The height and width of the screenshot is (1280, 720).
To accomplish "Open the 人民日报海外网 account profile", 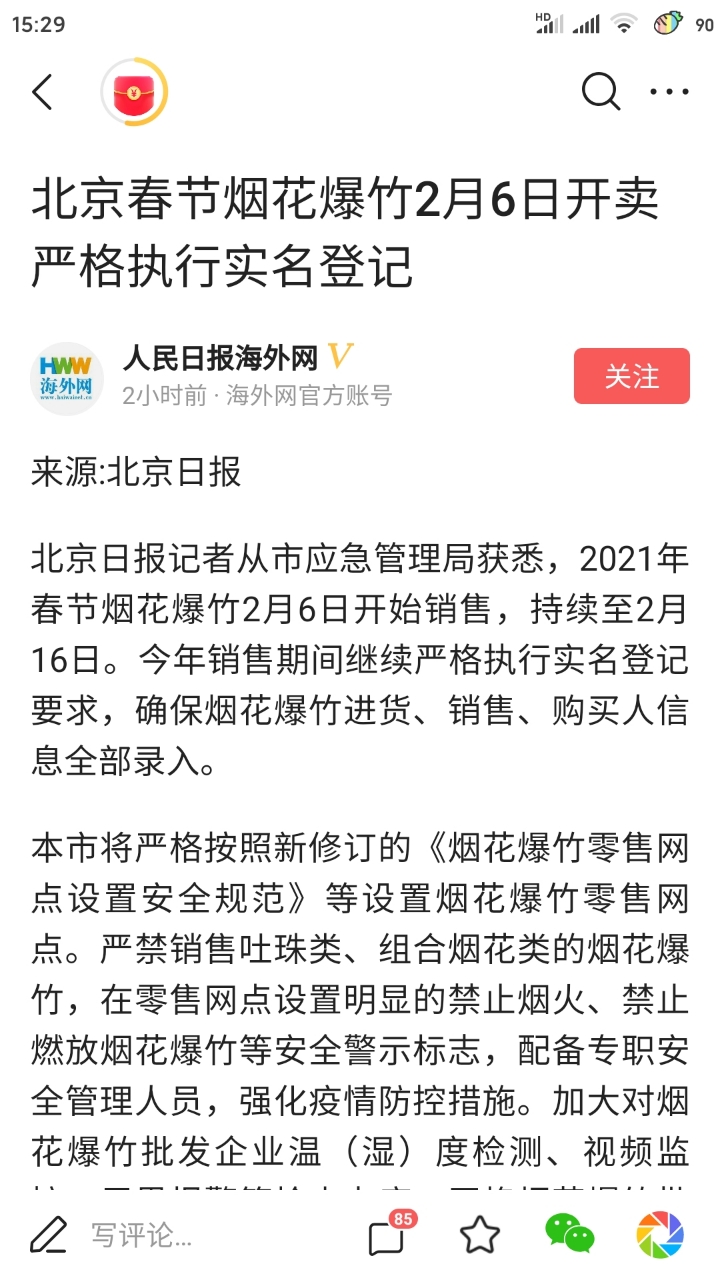I will [220, 357].
